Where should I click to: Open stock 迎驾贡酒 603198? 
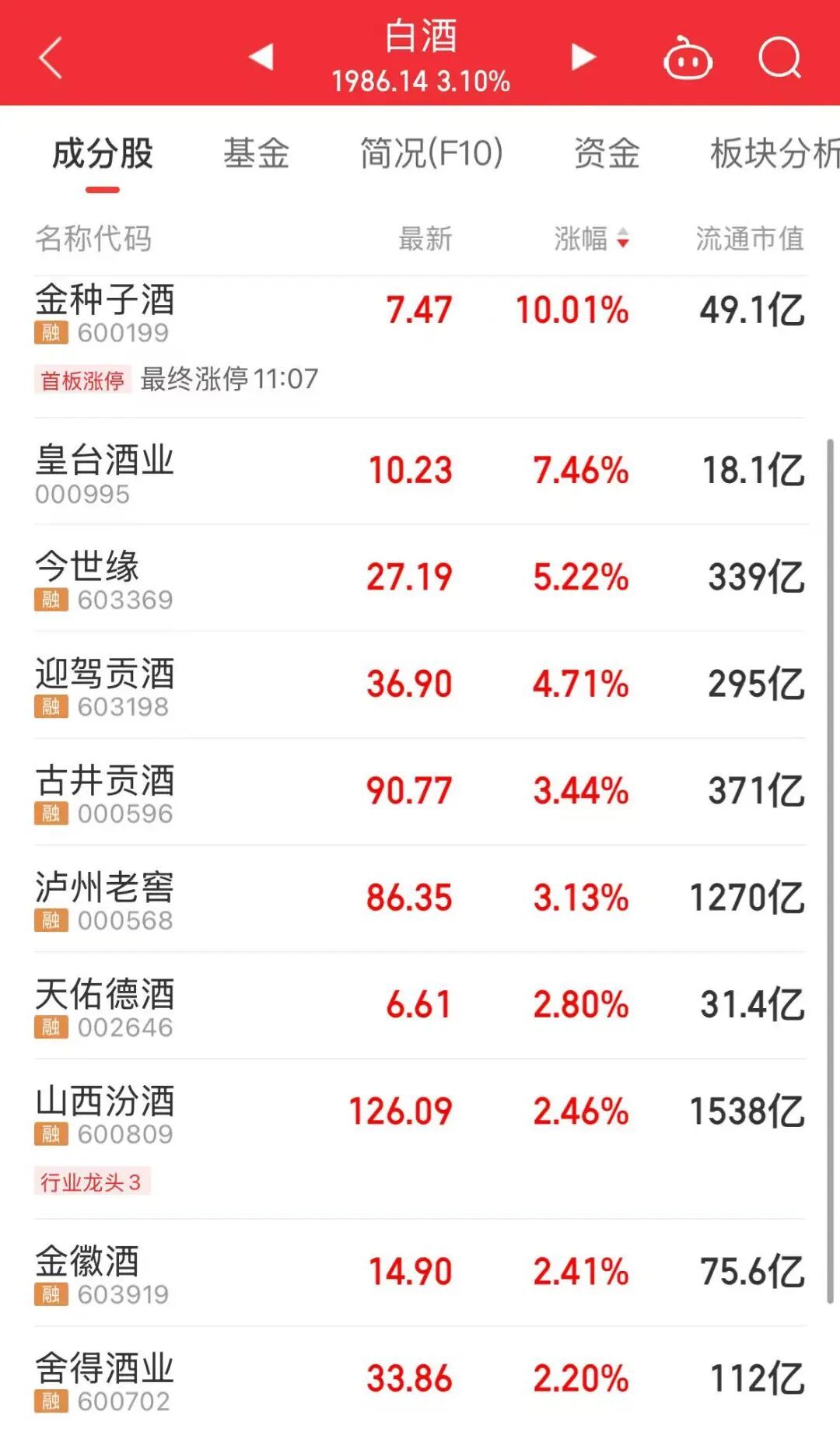click(x=420, y=684)
